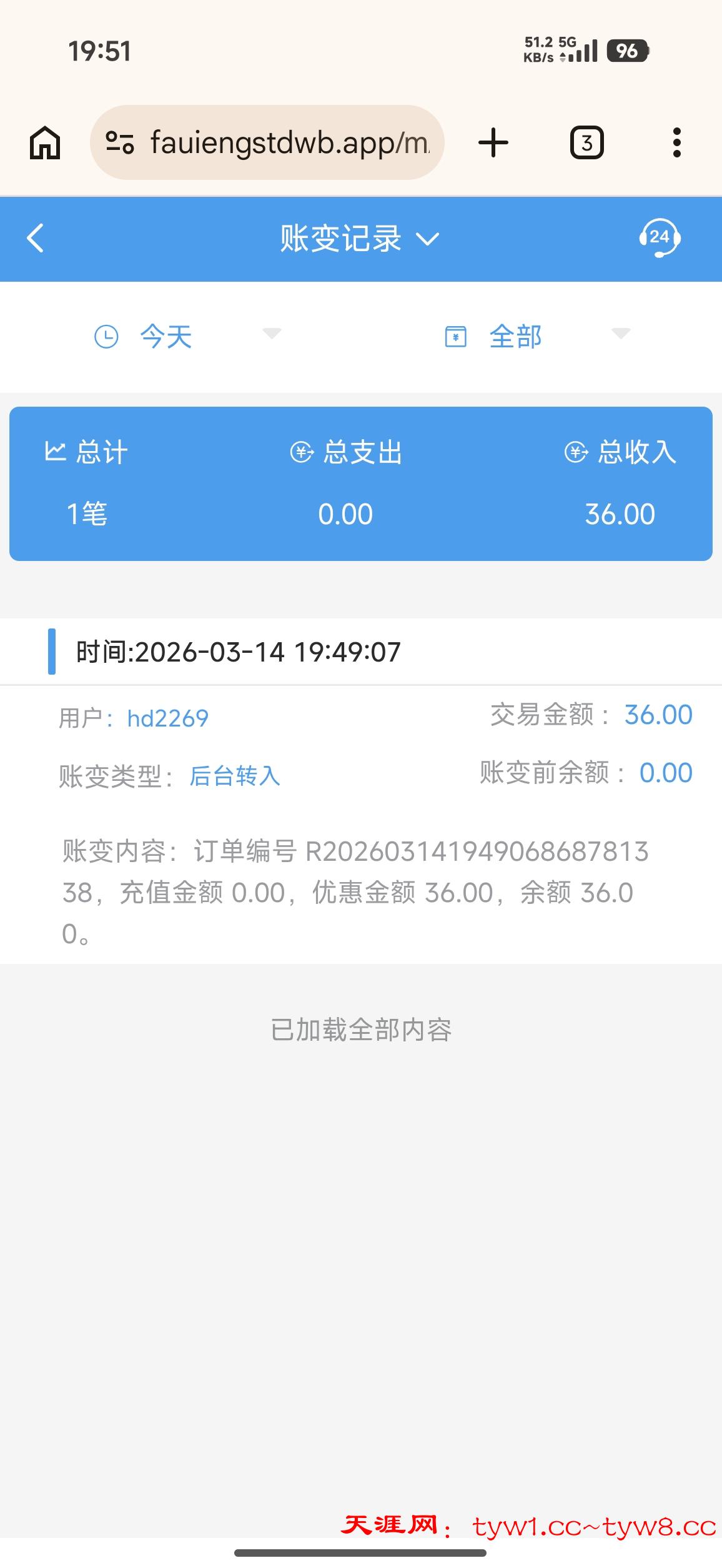Open the browser overflow menu

(676, 143)
